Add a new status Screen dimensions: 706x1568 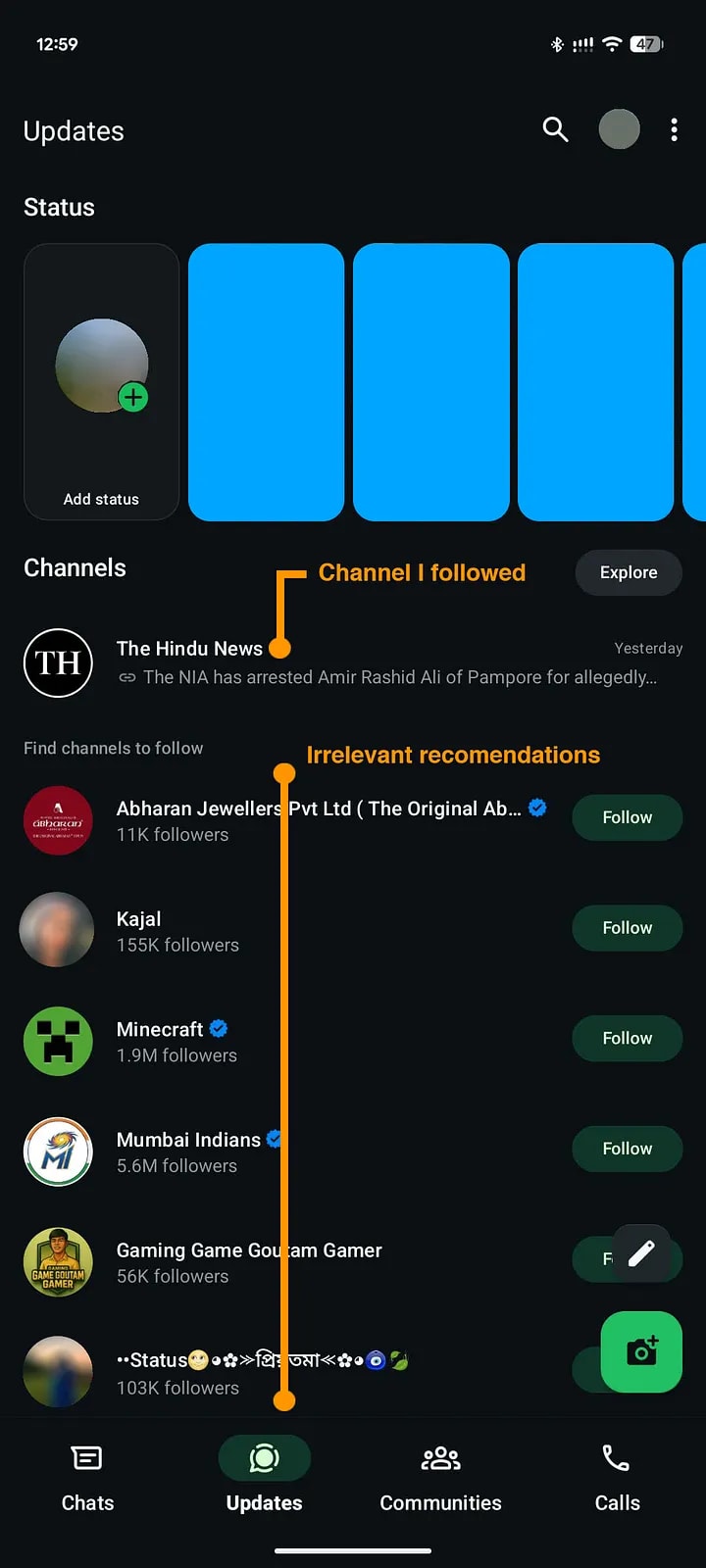[102, 382]
